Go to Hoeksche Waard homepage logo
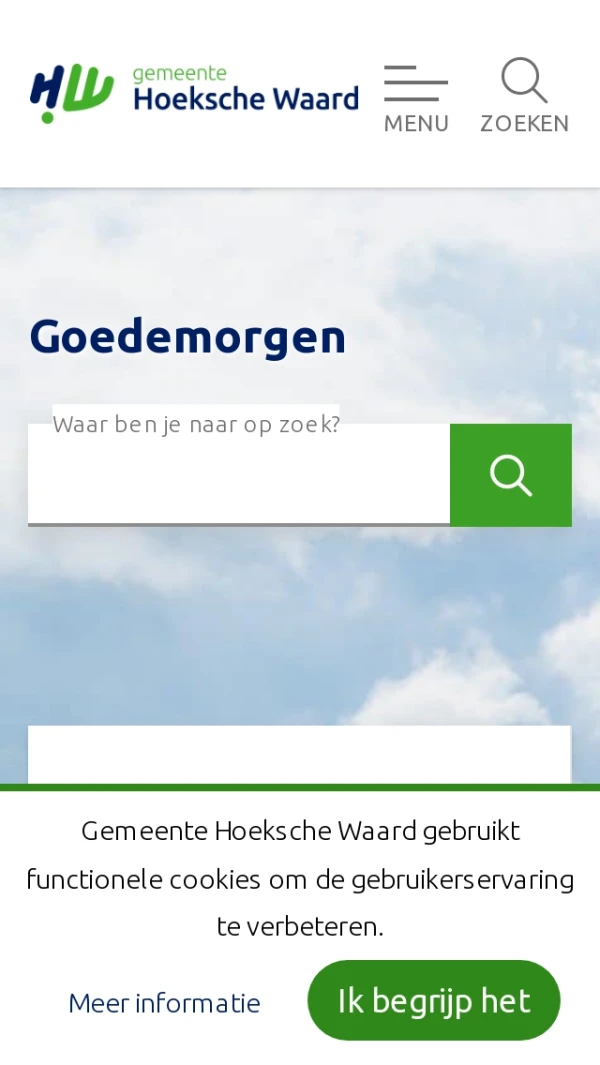 point(194,93)
